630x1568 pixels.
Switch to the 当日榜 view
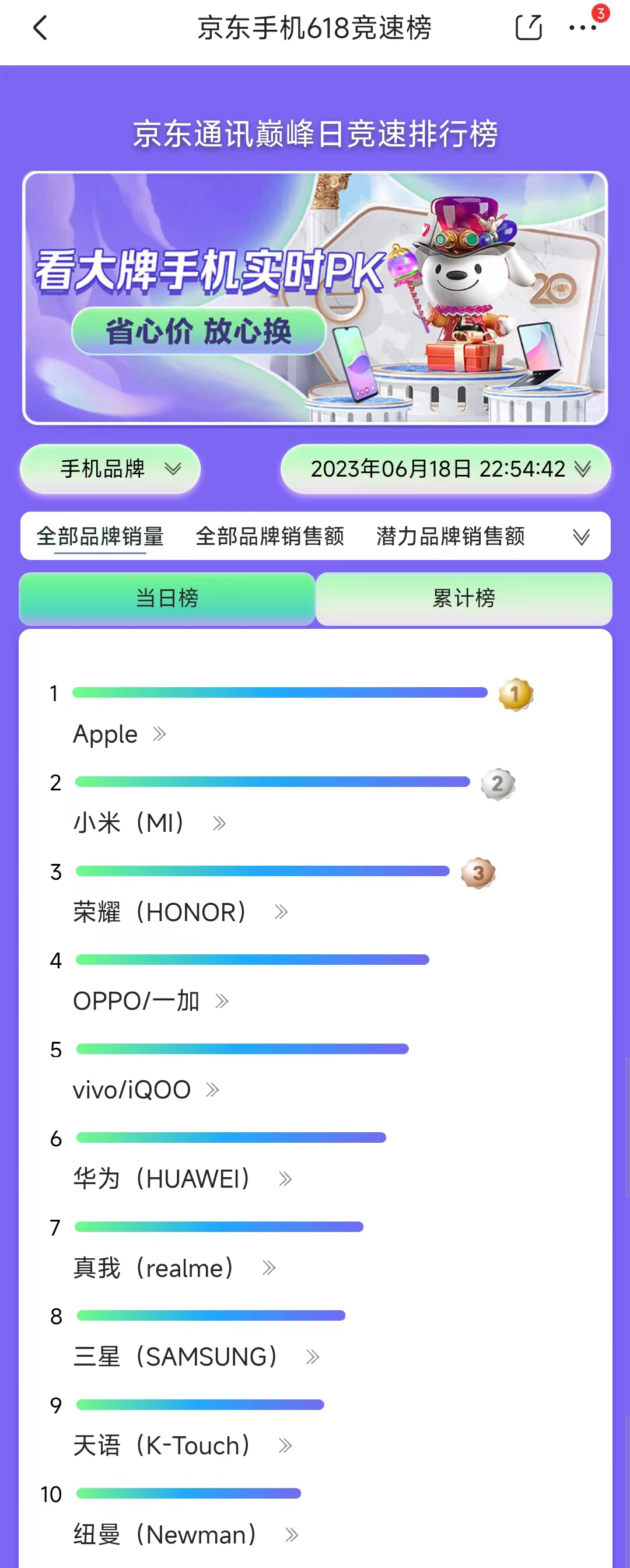coord(167,599)
